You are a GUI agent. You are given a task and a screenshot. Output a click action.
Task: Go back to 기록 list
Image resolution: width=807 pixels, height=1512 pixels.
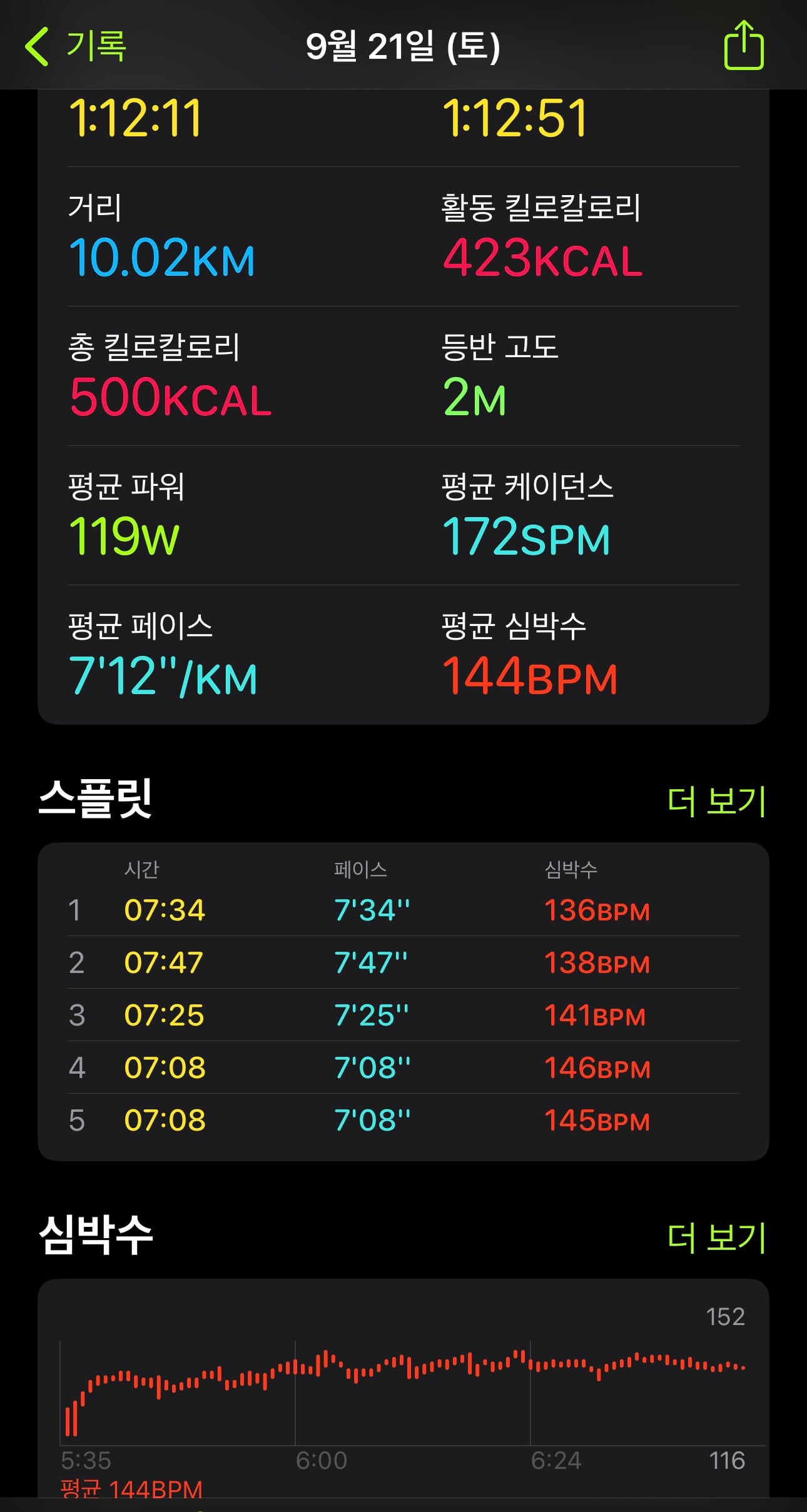[x=76, y=46]
